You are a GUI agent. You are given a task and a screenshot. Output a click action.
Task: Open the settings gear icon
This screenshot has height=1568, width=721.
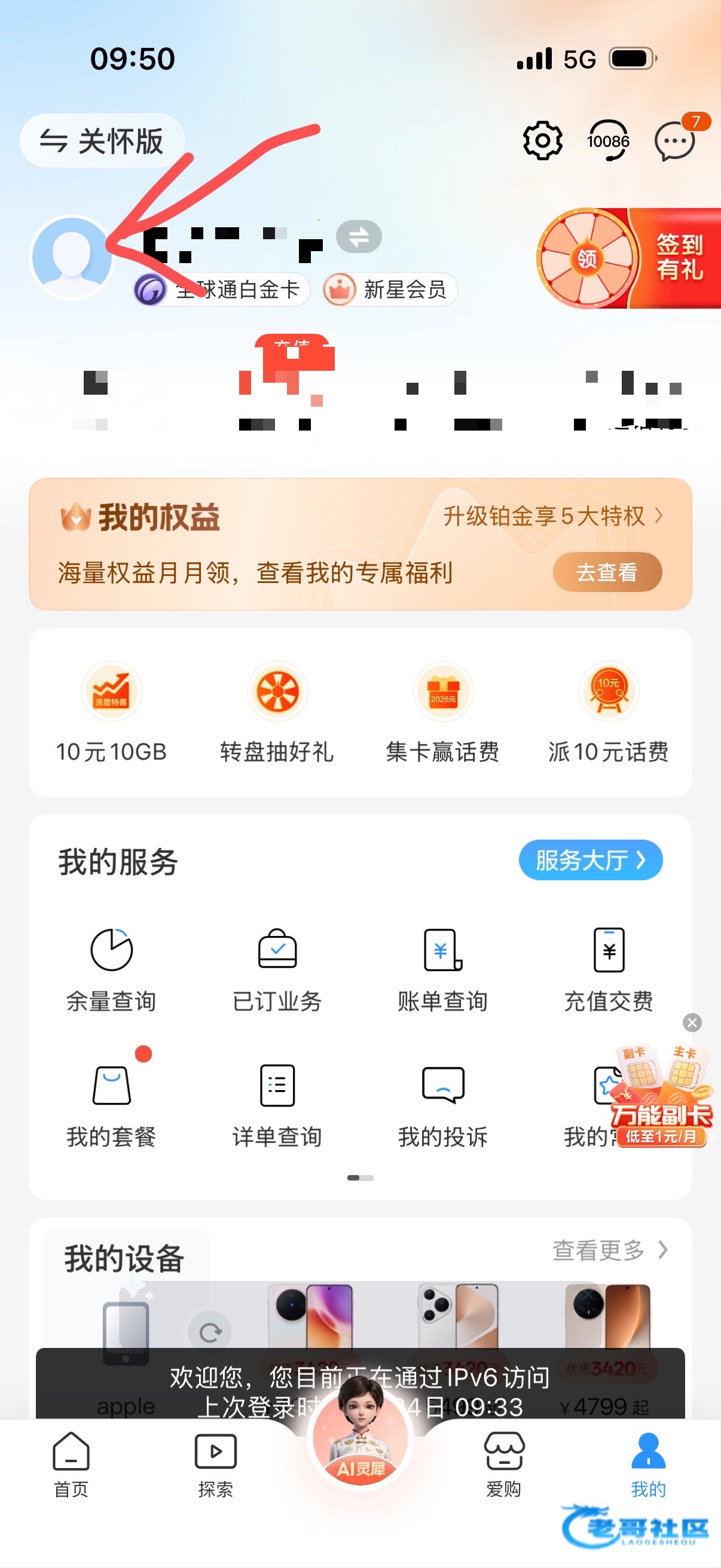(542, 141)
